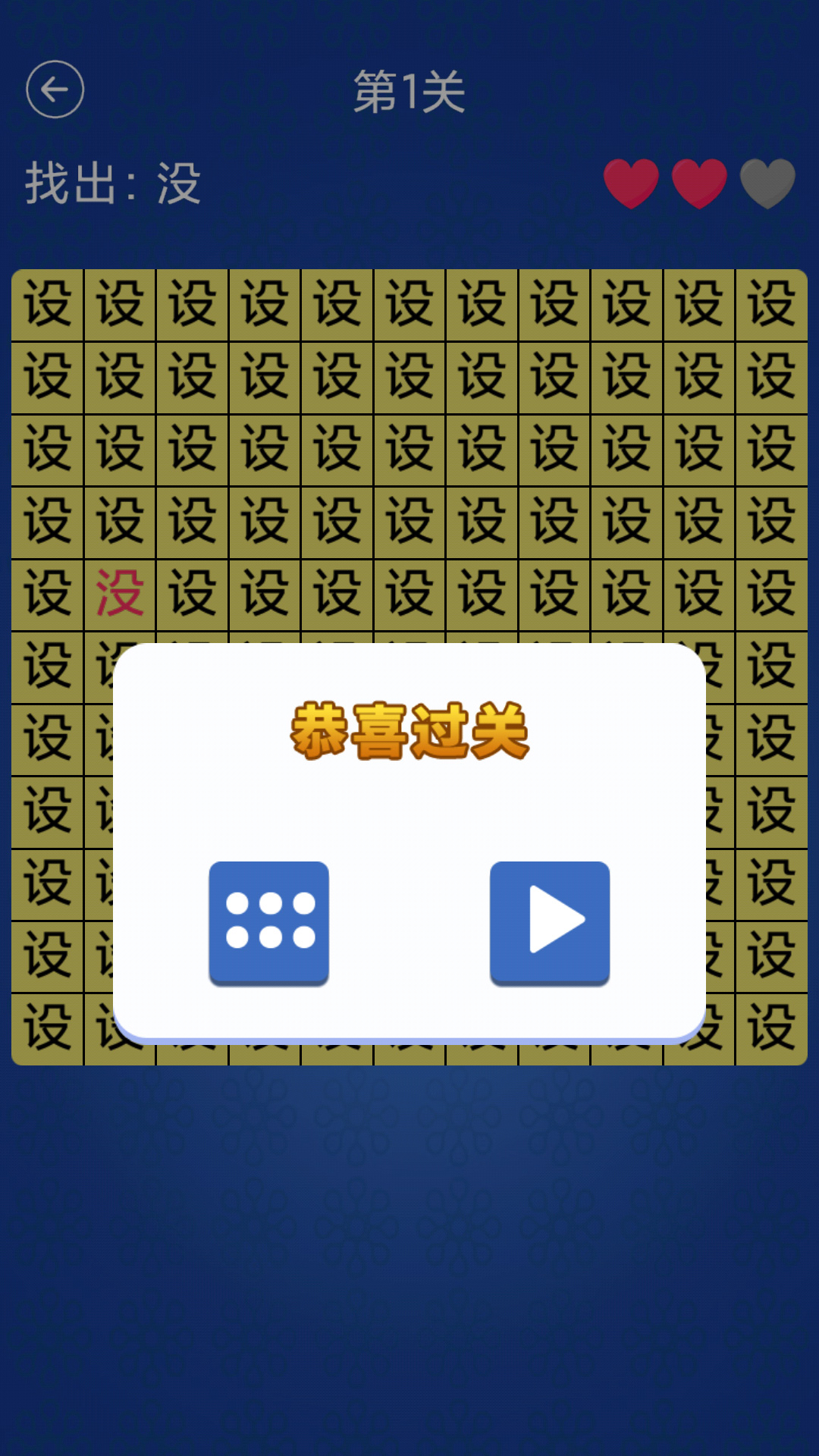Image resolution: width=819 pixels, height=1456 pixels.
Task: Select the top-left 设 tile
Action: 48,301
